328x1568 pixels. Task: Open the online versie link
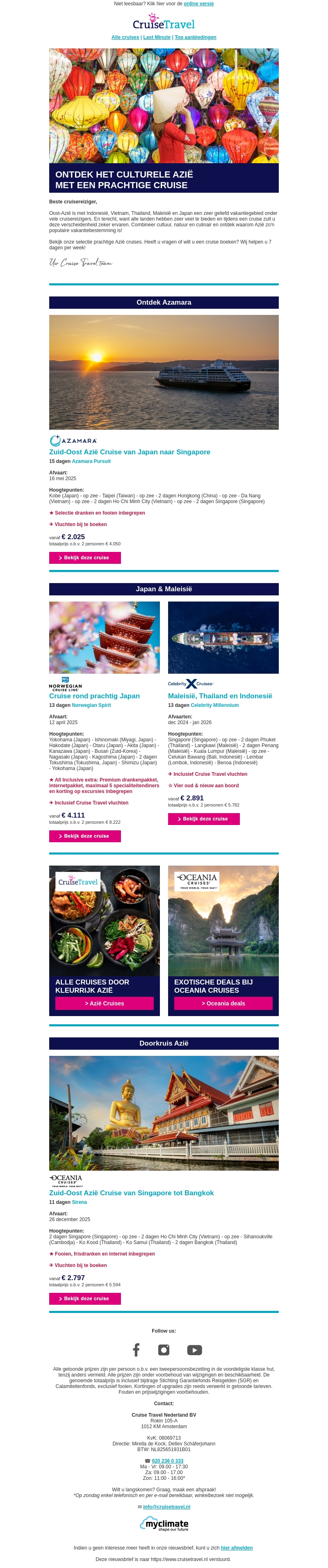point(198,4)
